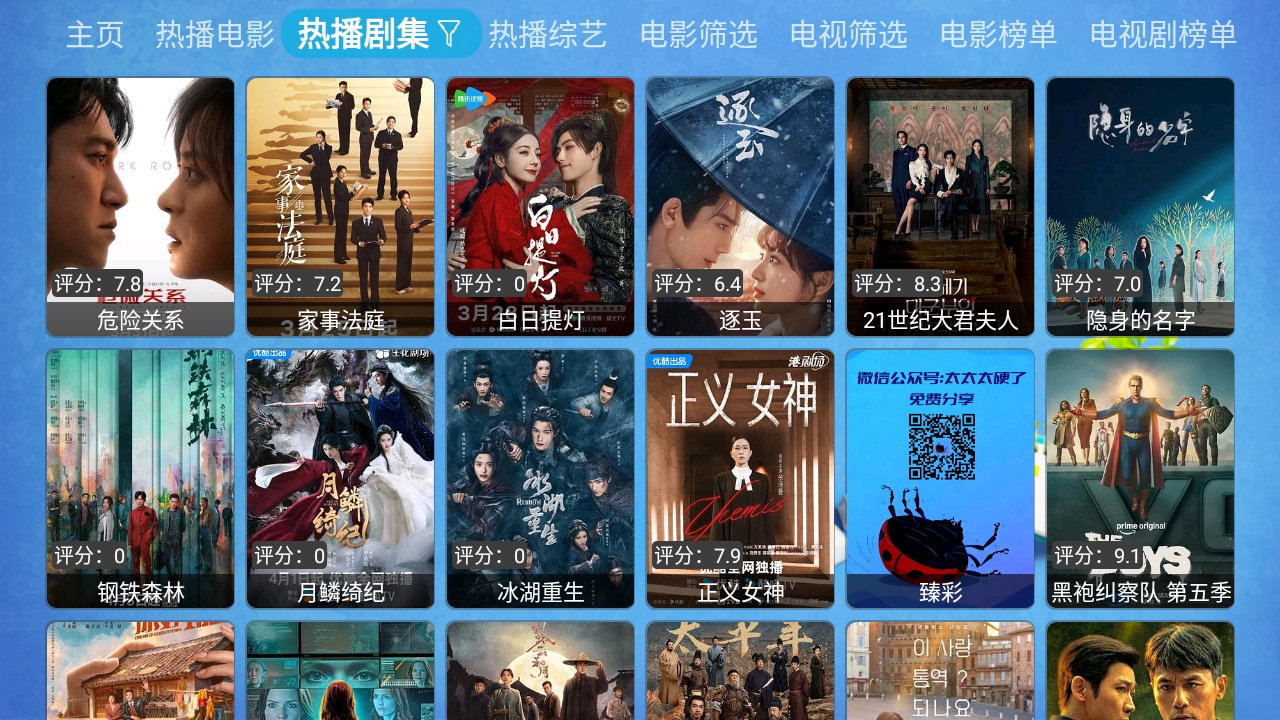Open the 逐玉 series card

click(x=740, y=206)
